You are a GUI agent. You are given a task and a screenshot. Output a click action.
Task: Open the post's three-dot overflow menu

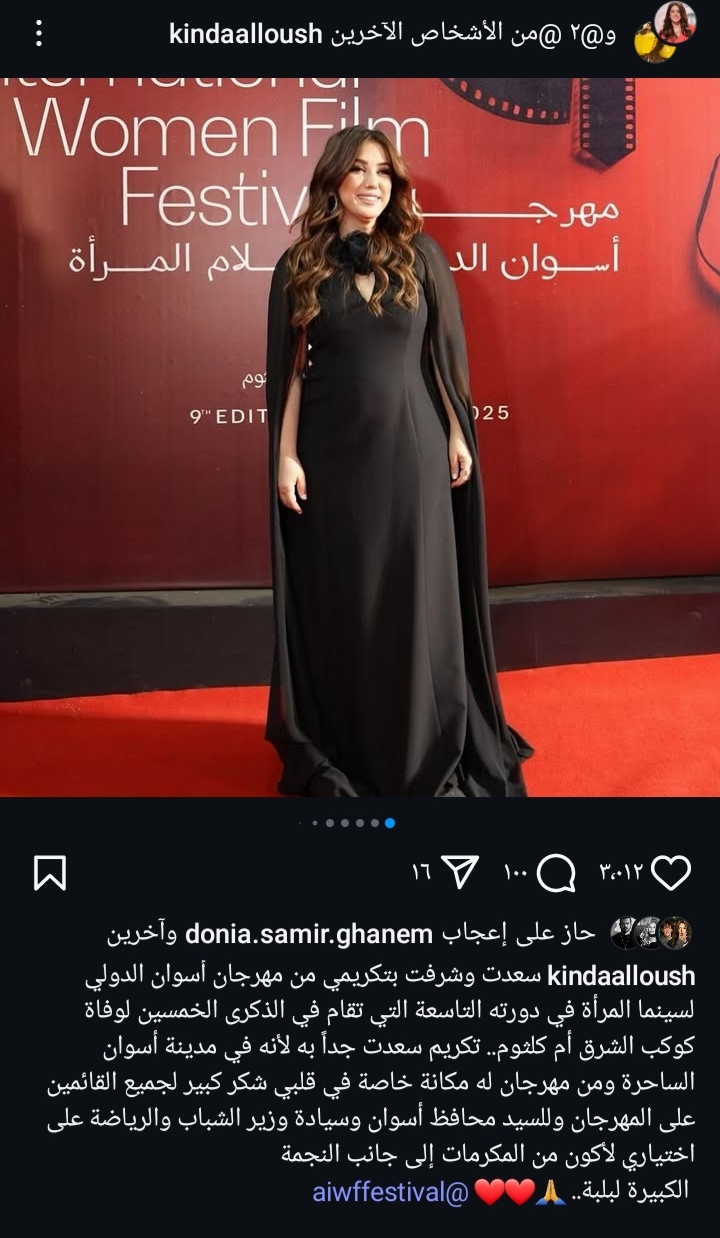[x=39, y=35]
